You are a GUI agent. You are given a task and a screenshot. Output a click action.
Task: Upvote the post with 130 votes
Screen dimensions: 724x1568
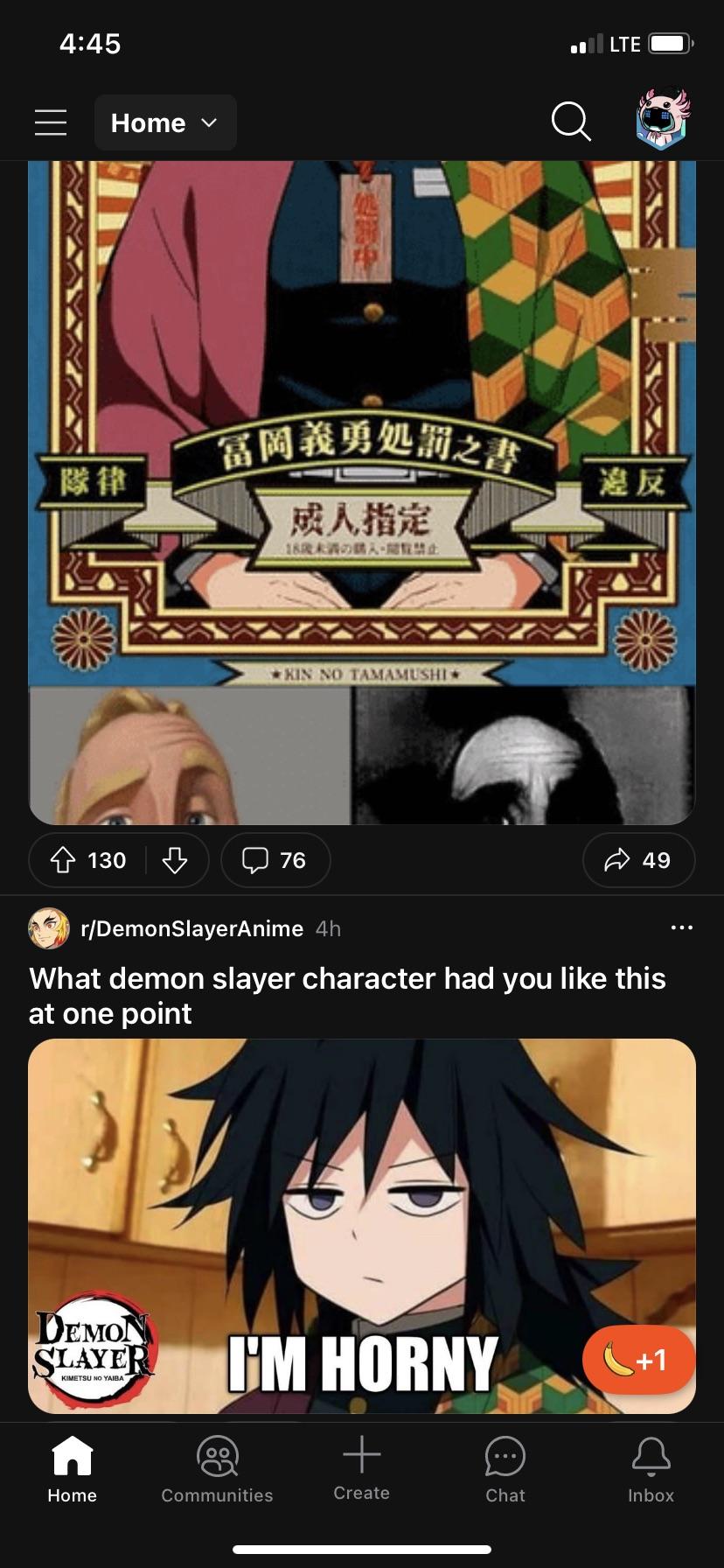[x=63, y=860]
